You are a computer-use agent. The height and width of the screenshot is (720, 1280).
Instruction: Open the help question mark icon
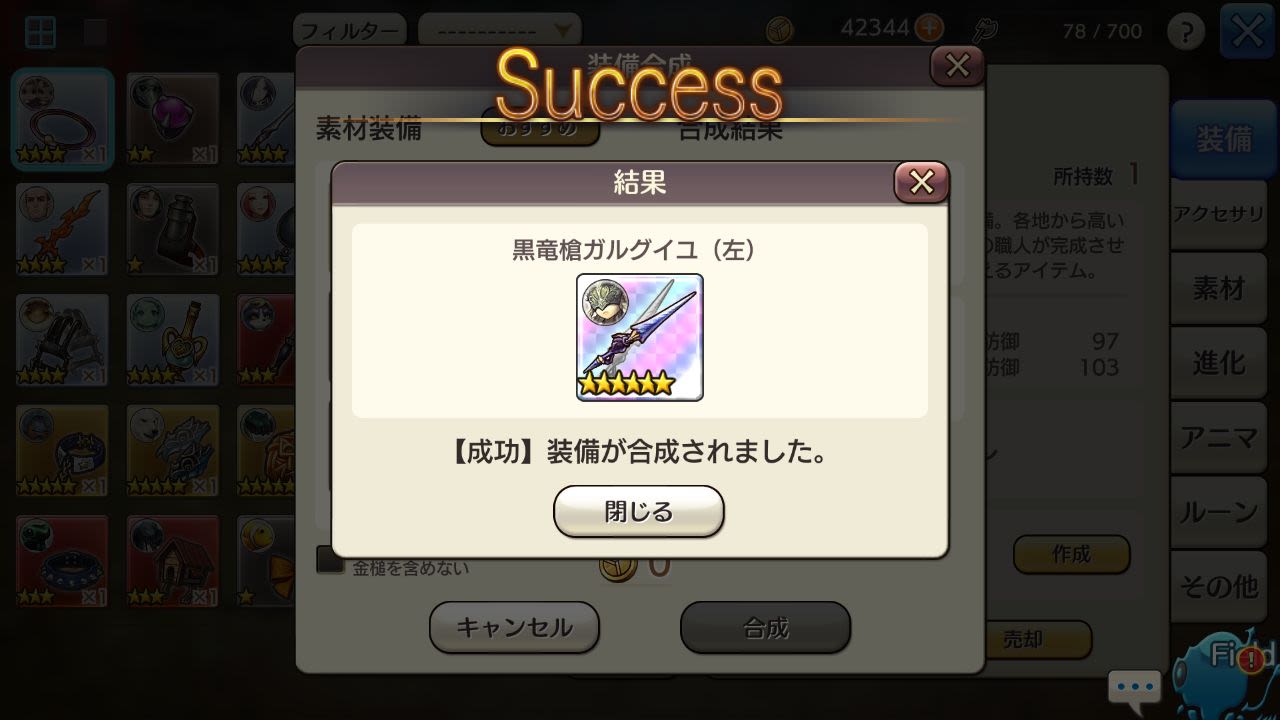click(x=1186, y=32)
